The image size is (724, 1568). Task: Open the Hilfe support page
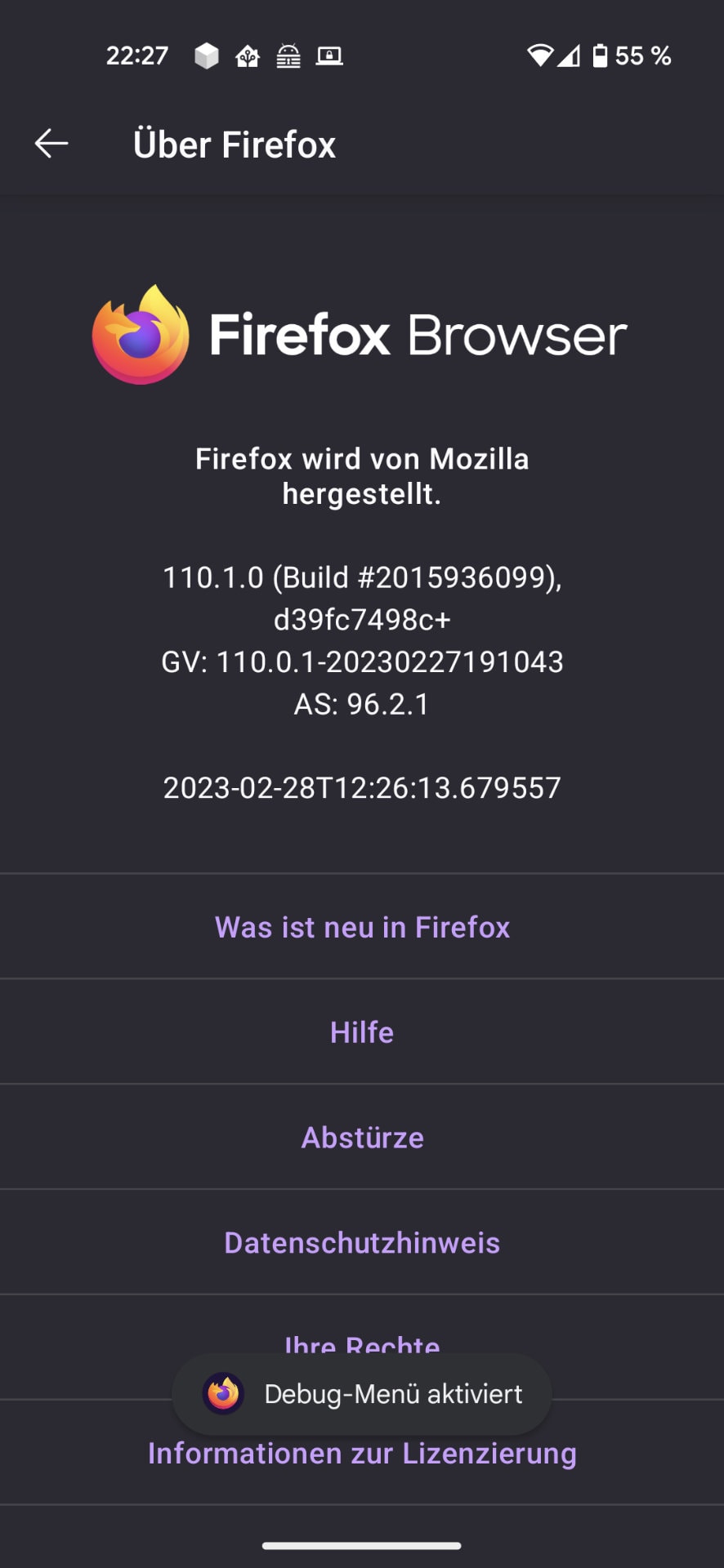pos(362,1031)
